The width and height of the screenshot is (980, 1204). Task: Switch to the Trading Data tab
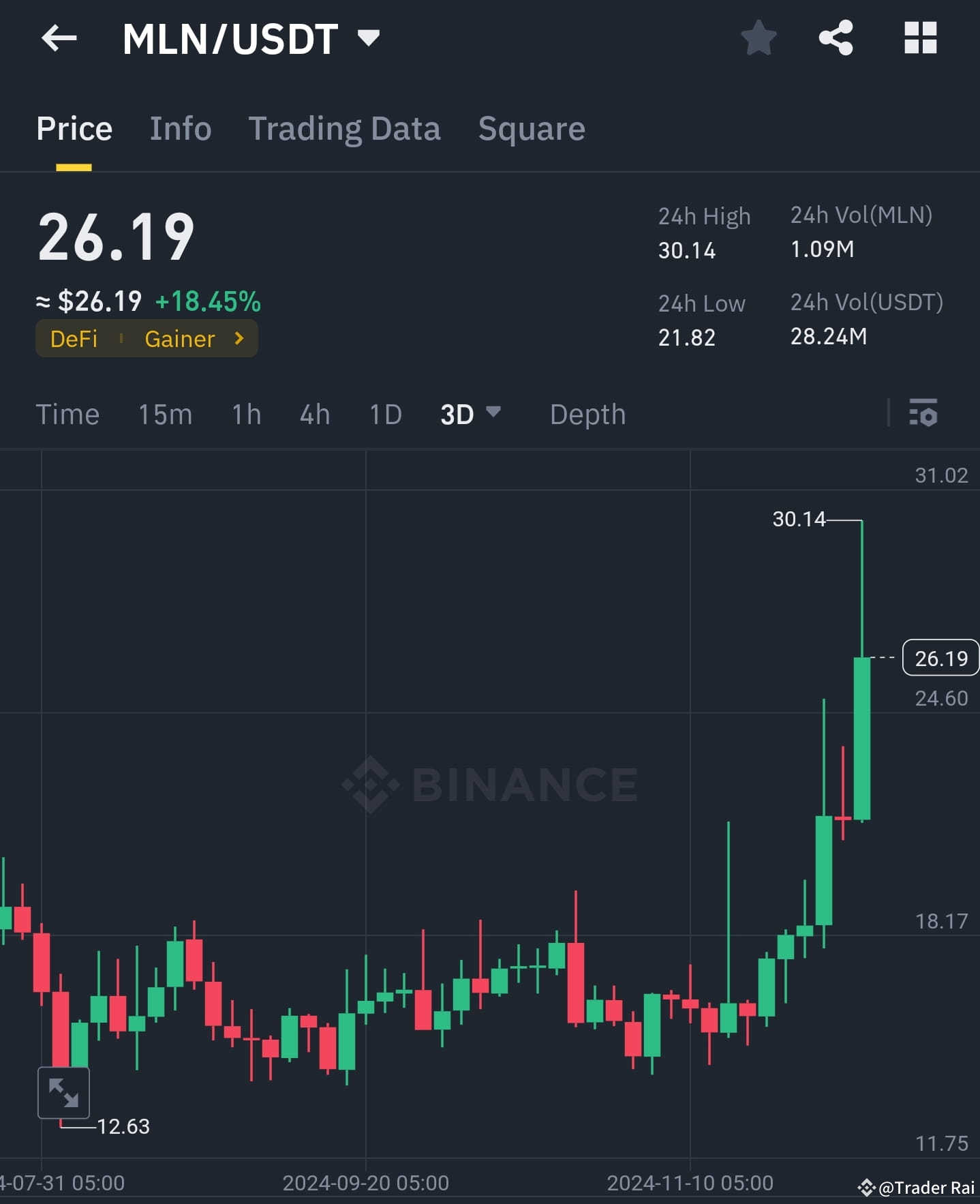pos(345,129)
